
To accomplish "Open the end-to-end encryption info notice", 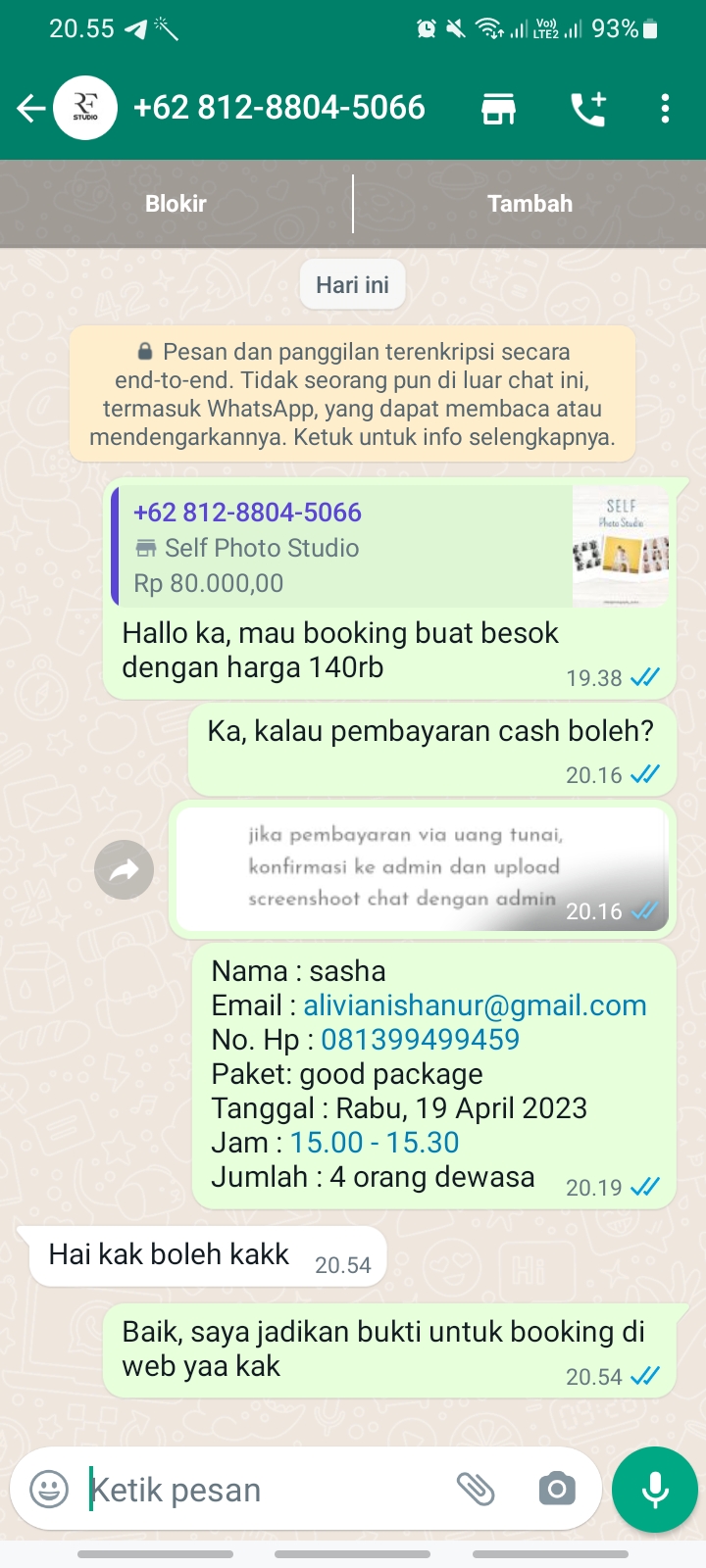I will point(353,394).
